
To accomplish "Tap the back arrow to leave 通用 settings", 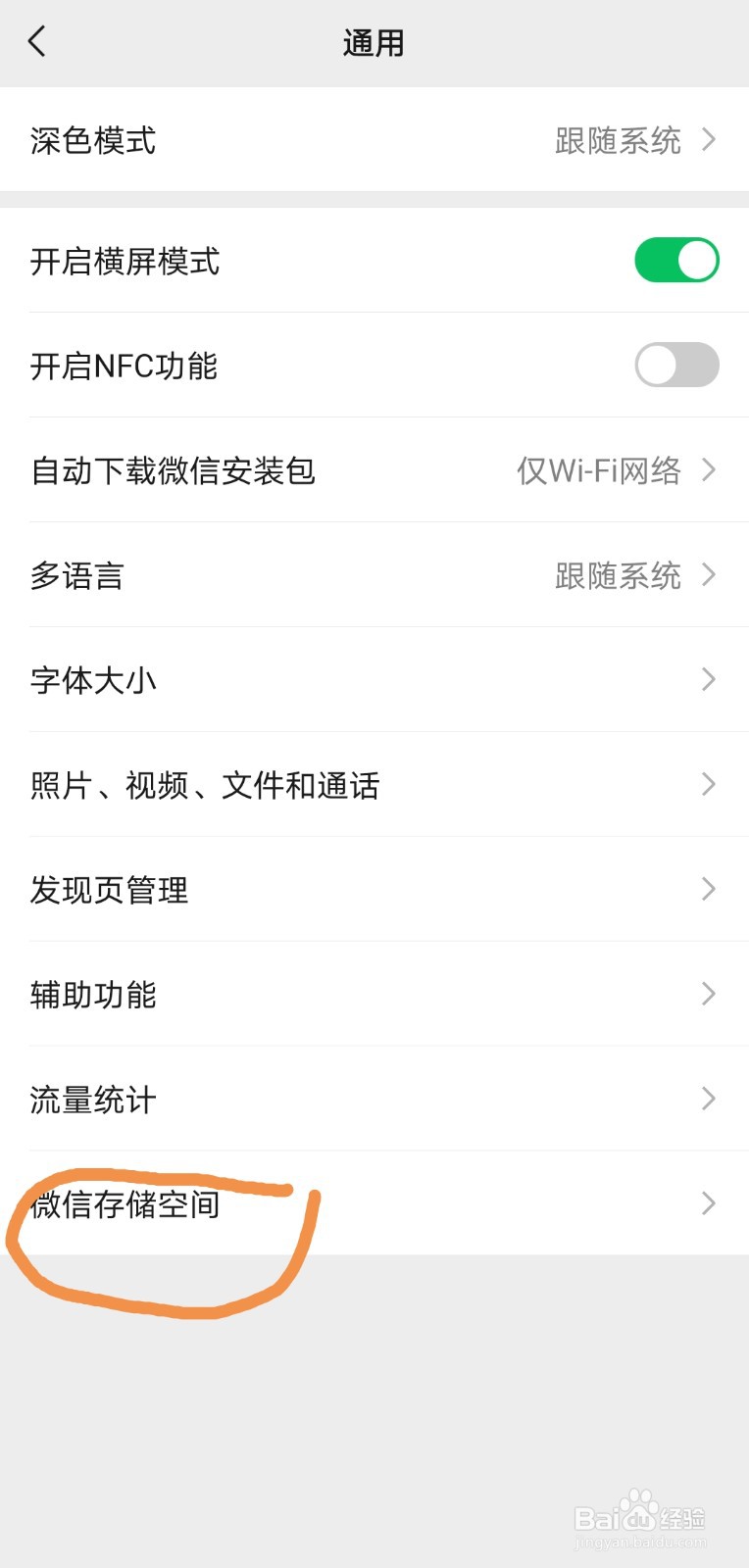I will coord(37,41).
